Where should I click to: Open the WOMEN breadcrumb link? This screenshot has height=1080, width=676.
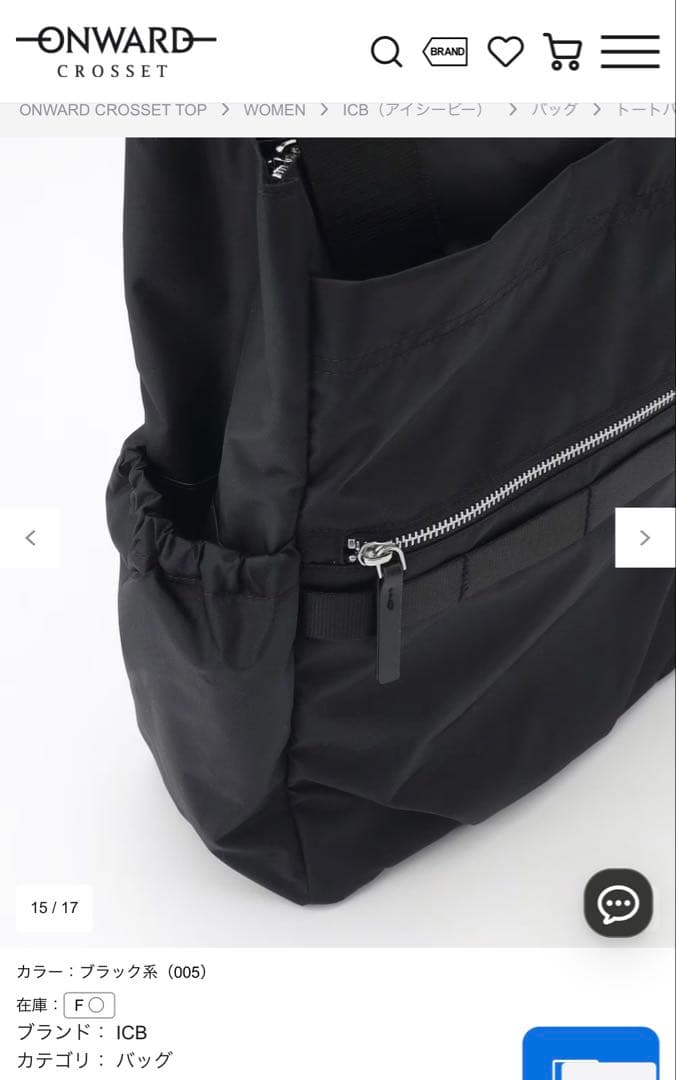pos(274,110)
